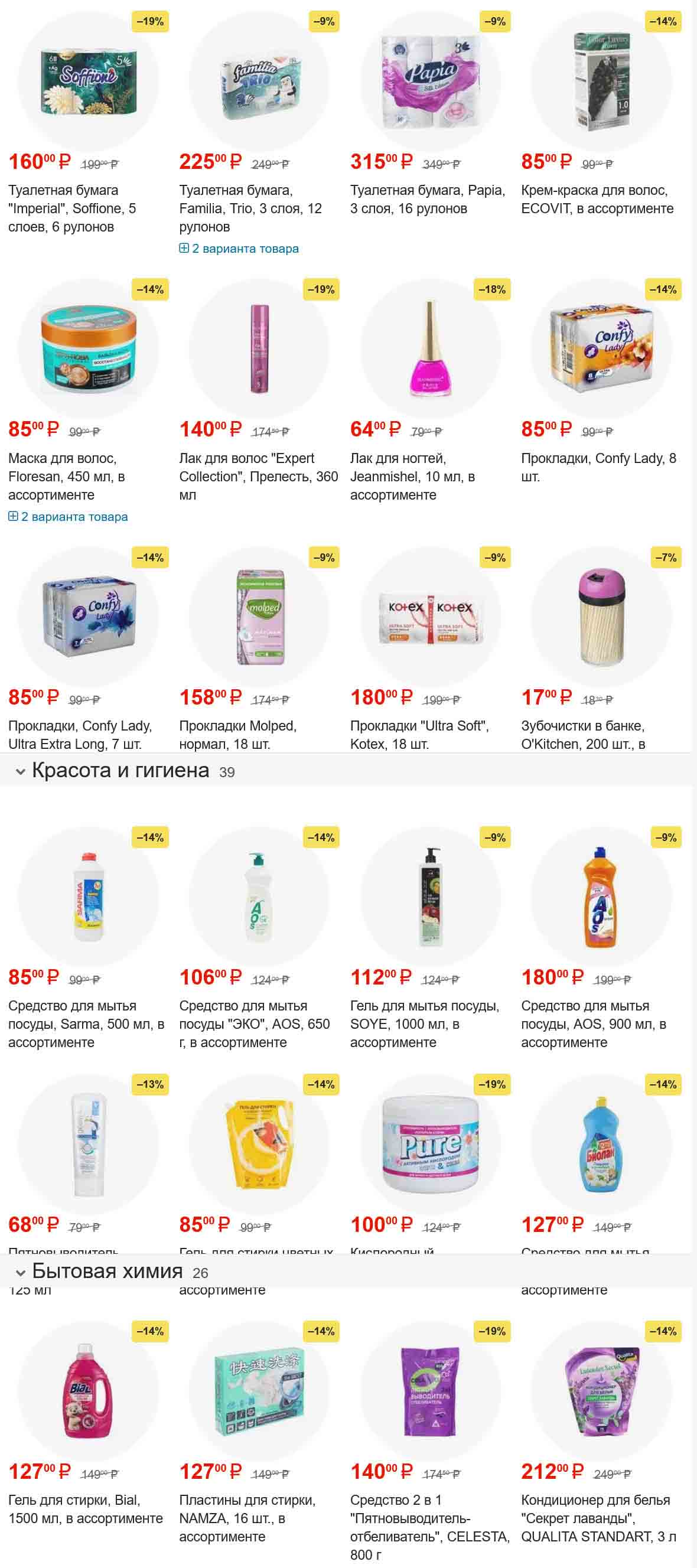Open Bial laundry gel 1500 мл
697x1568 pixels.
(x=85, y=1509)
